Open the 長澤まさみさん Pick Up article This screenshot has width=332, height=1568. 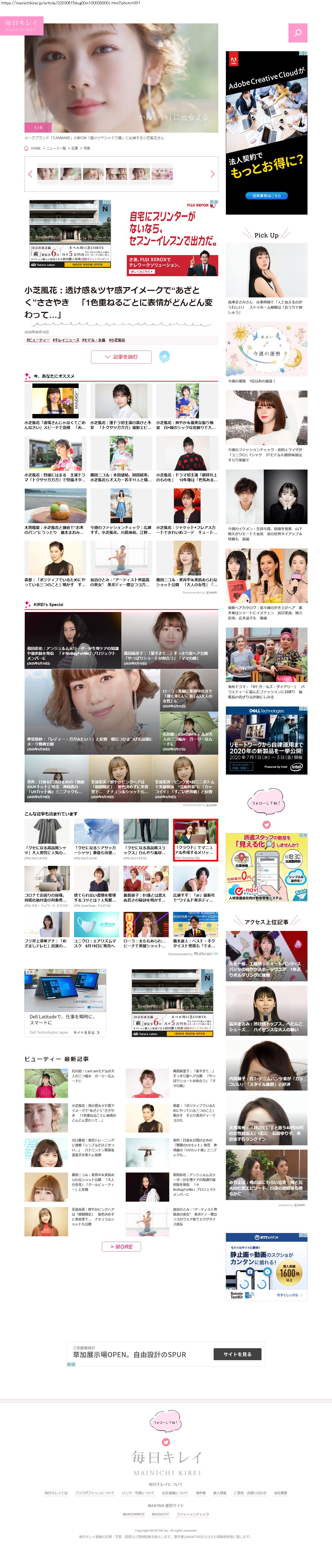point(266,279)
